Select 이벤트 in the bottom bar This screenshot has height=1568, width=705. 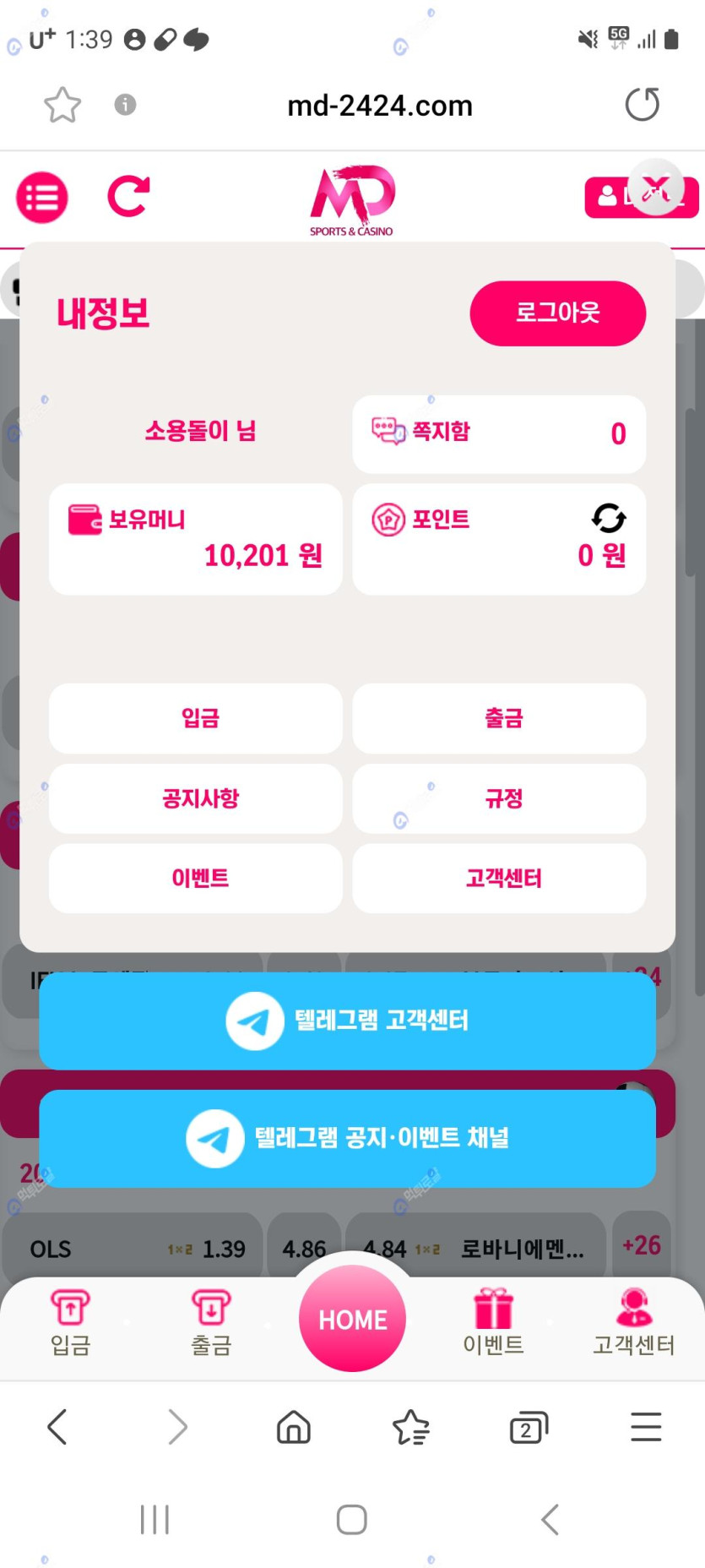[x=493, y=1322]
